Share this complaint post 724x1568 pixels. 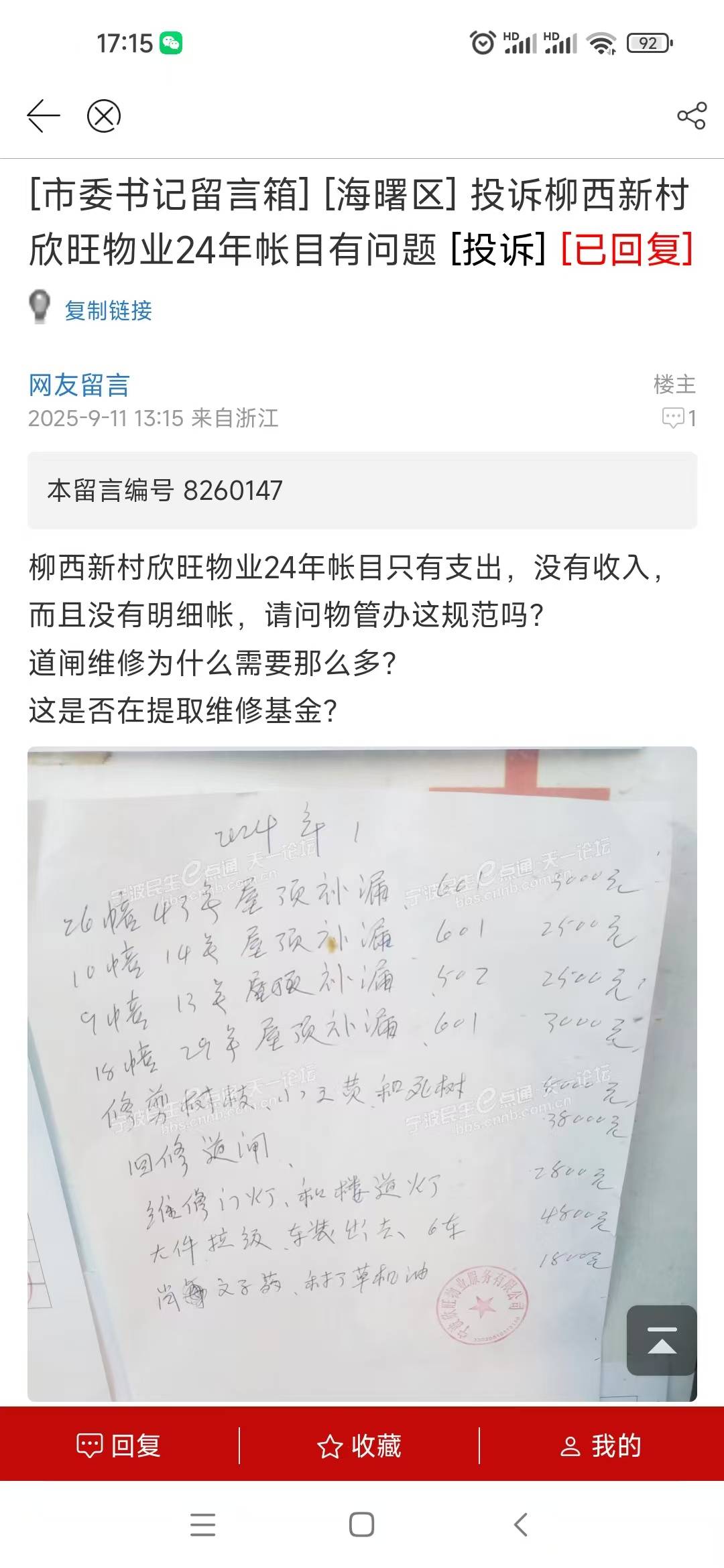point(691,116)
